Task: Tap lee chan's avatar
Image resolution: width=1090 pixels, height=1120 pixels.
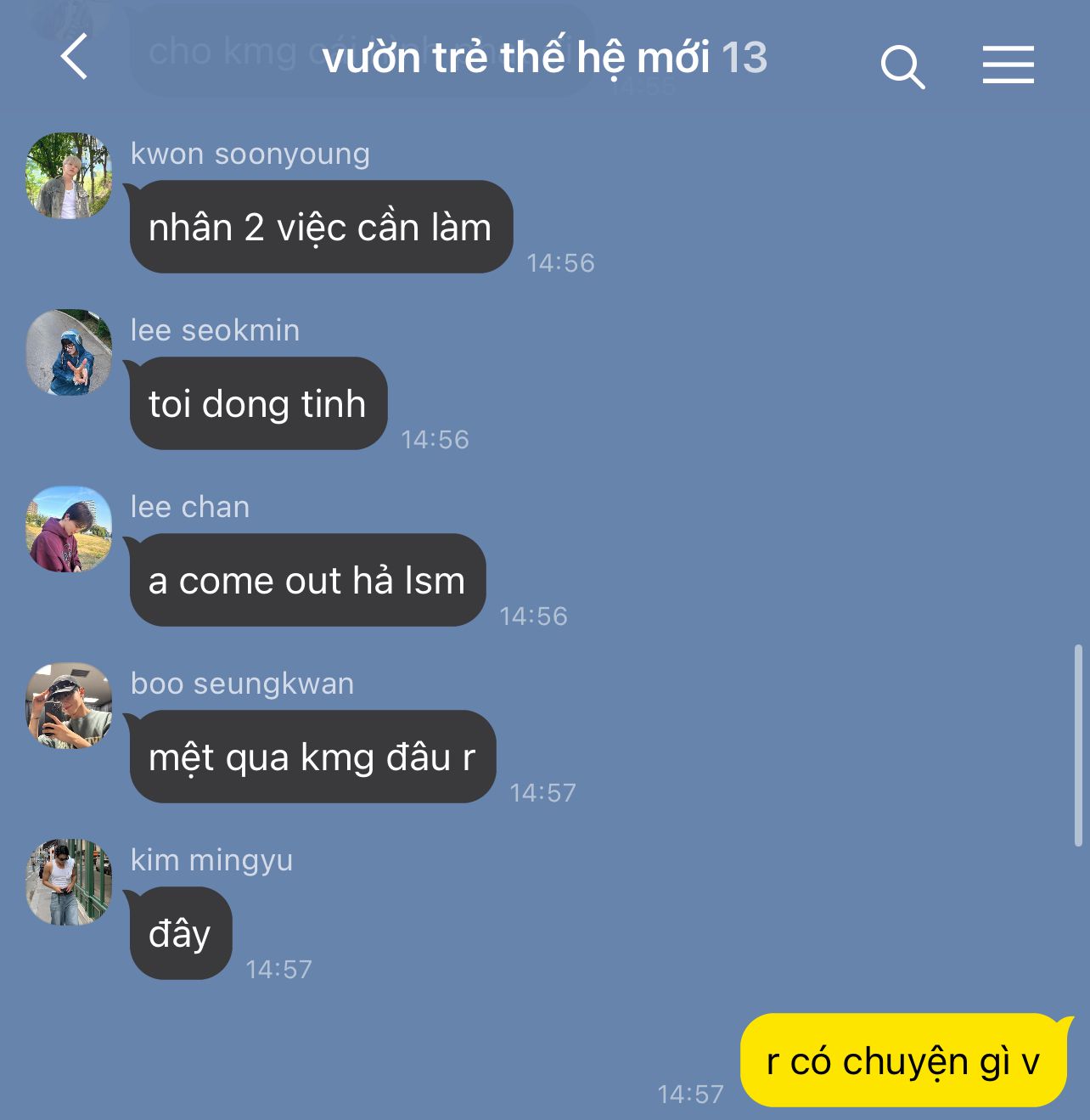Action: (x=69, y=529)
